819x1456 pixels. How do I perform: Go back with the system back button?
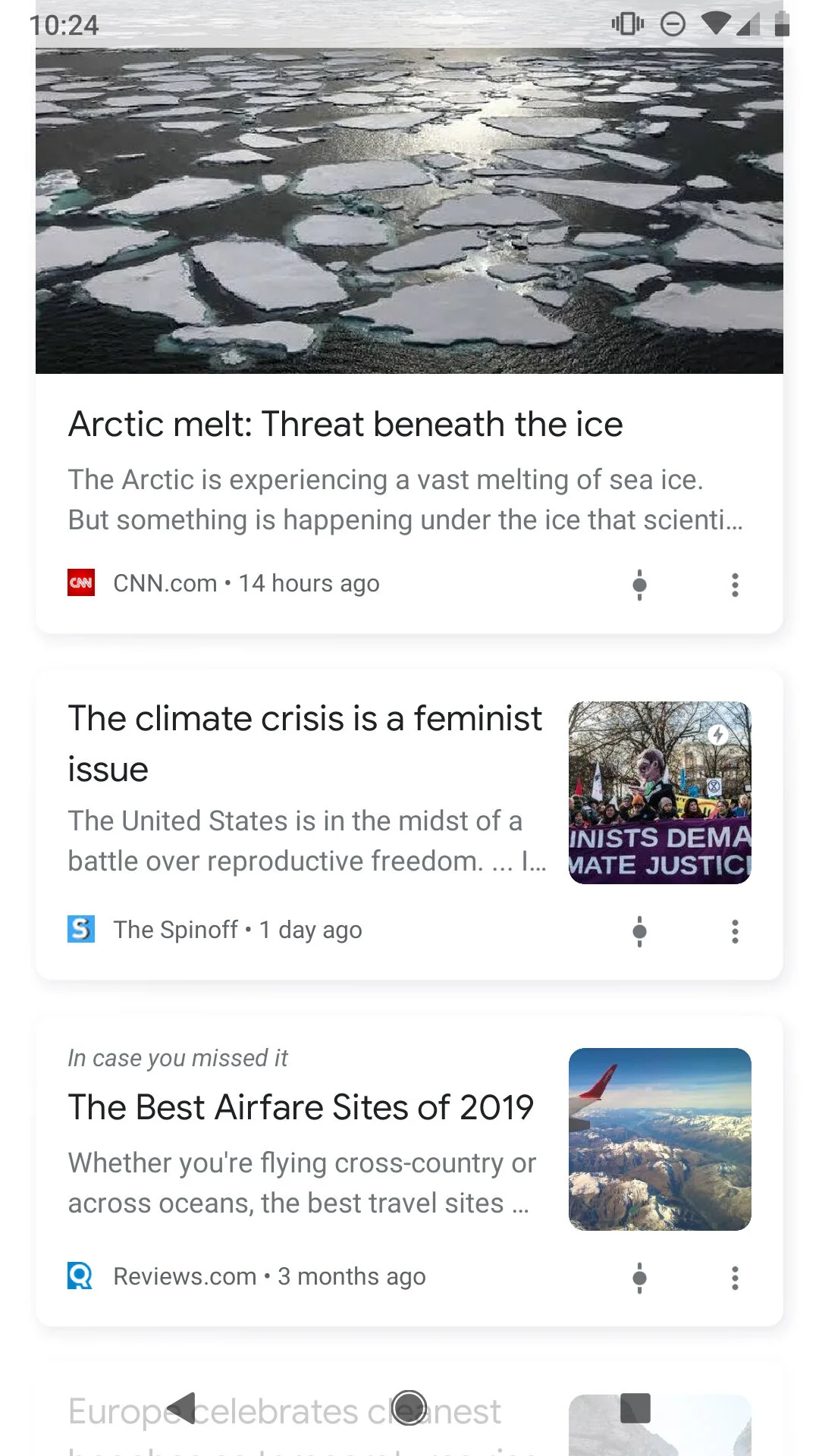[x=182, y=1408]
